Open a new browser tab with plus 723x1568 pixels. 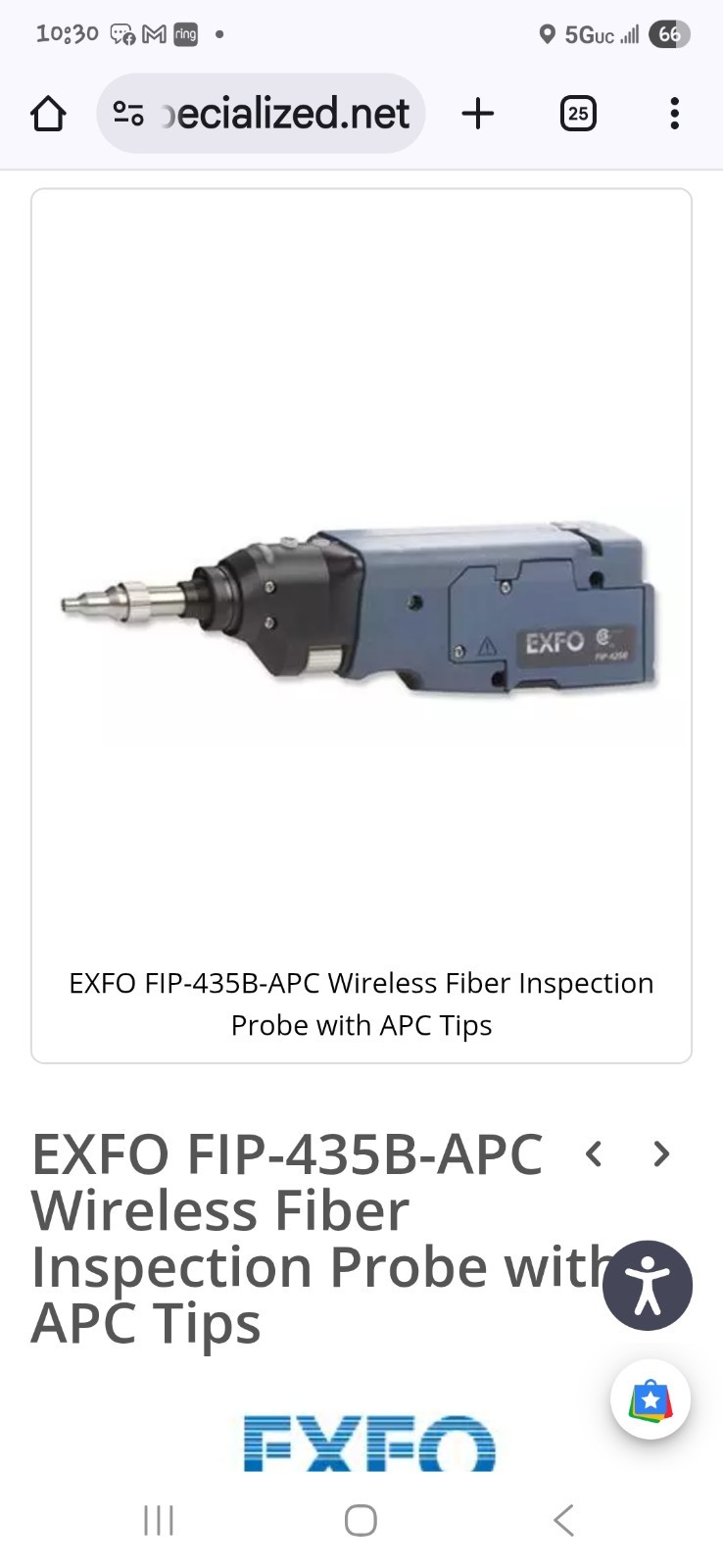tap(478, 113)
